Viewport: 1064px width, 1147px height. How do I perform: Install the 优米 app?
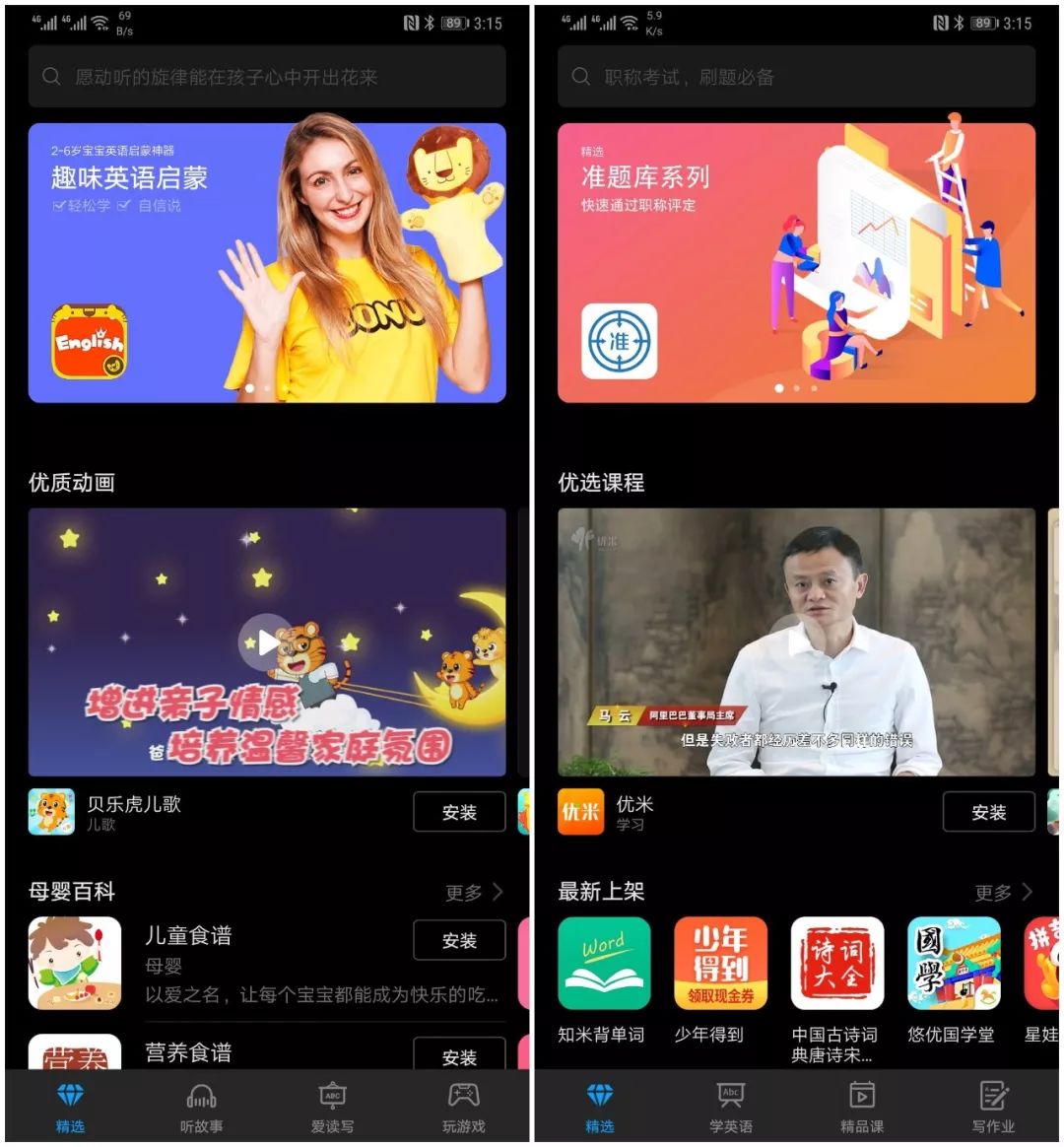(x=988, y=812)
